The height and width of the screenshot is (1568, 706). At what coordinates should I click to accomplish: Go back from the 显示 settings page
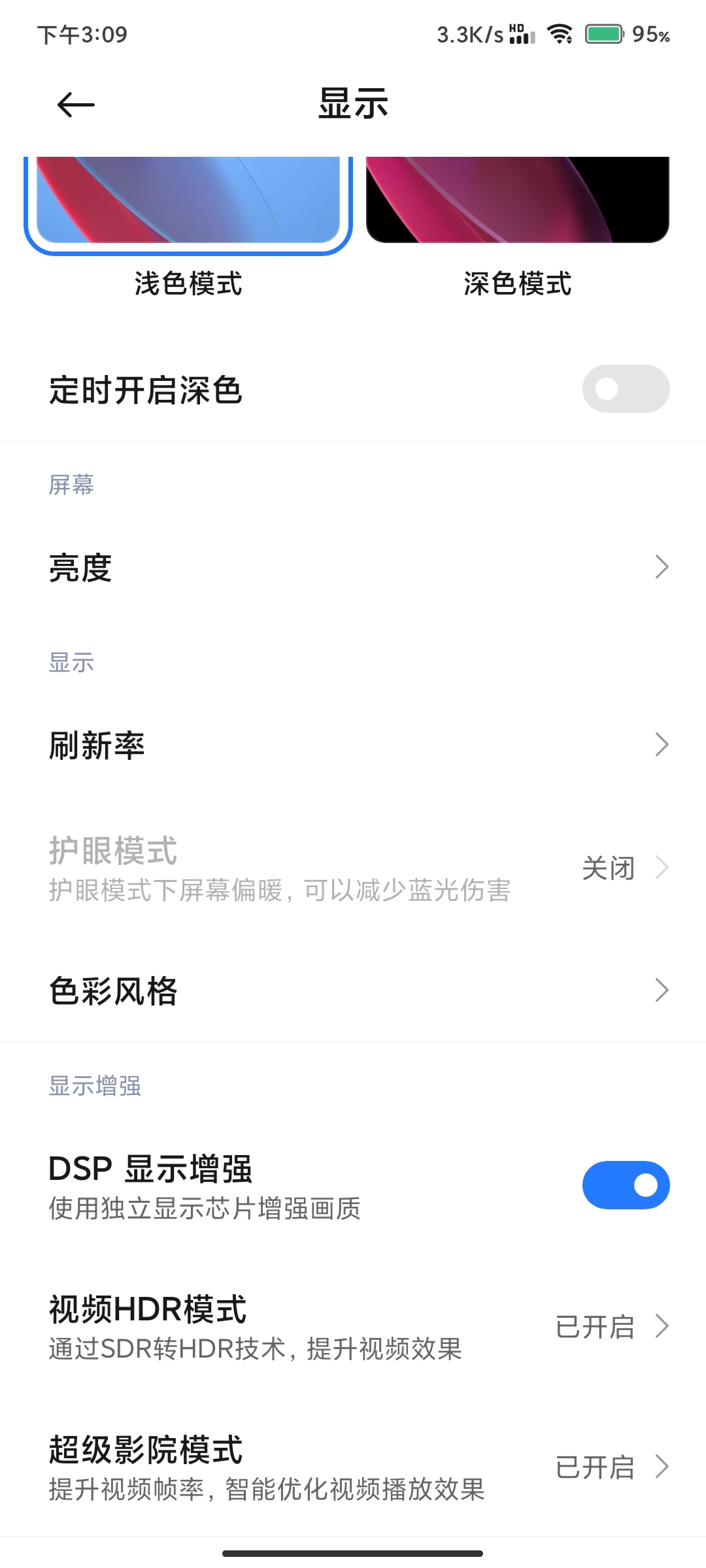click(x=75, y=105)
